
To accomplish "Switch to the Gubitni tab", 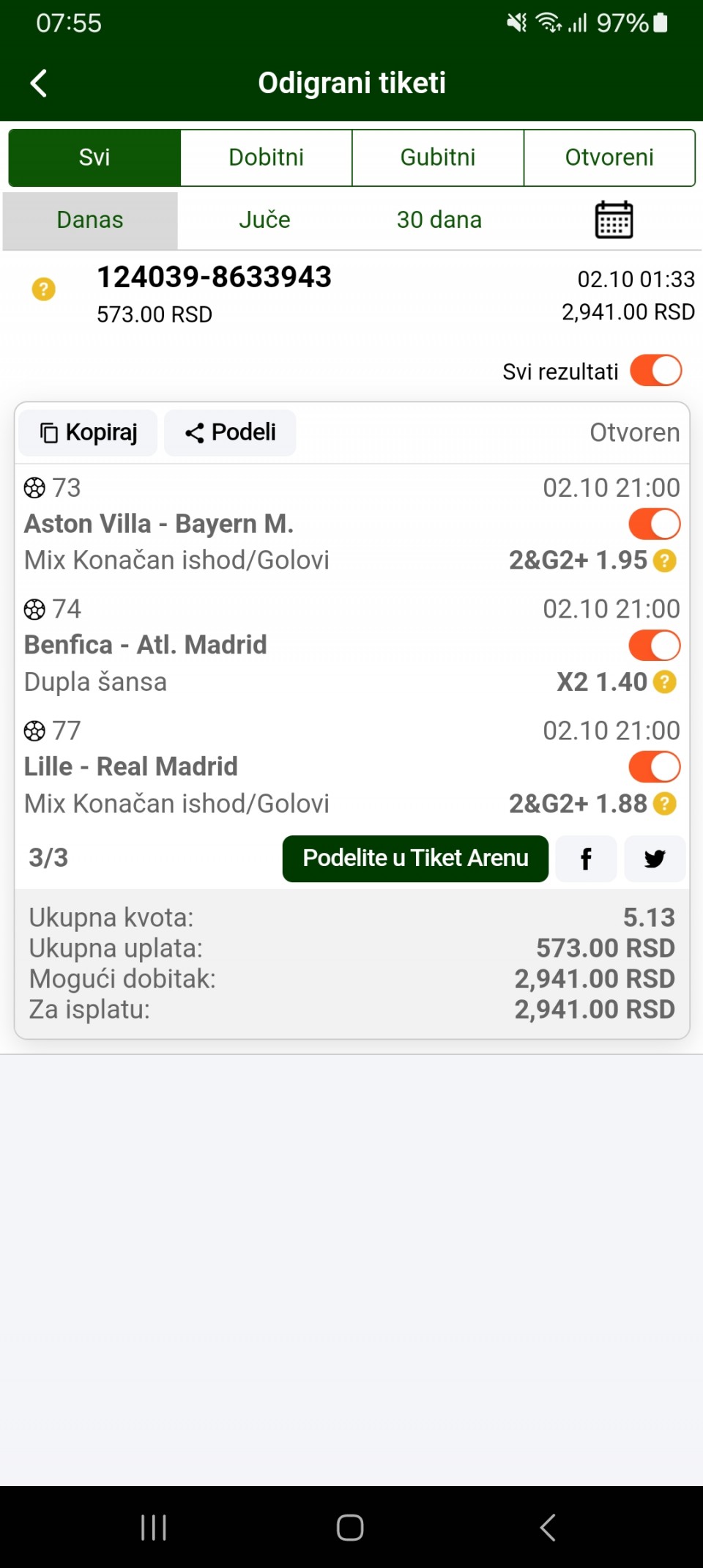I will [x=438, y=158].
